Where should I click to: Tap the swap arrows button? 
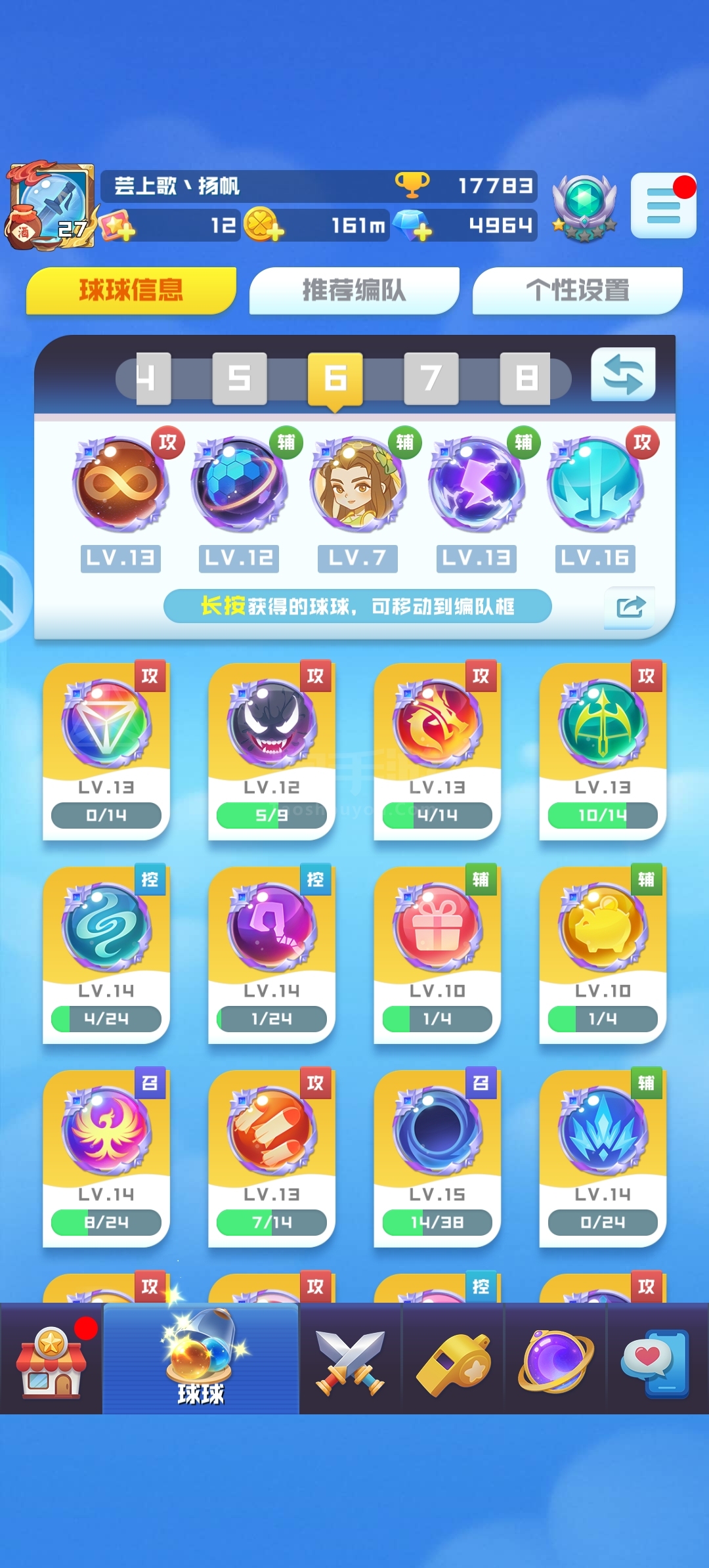[x=623, y=374]
